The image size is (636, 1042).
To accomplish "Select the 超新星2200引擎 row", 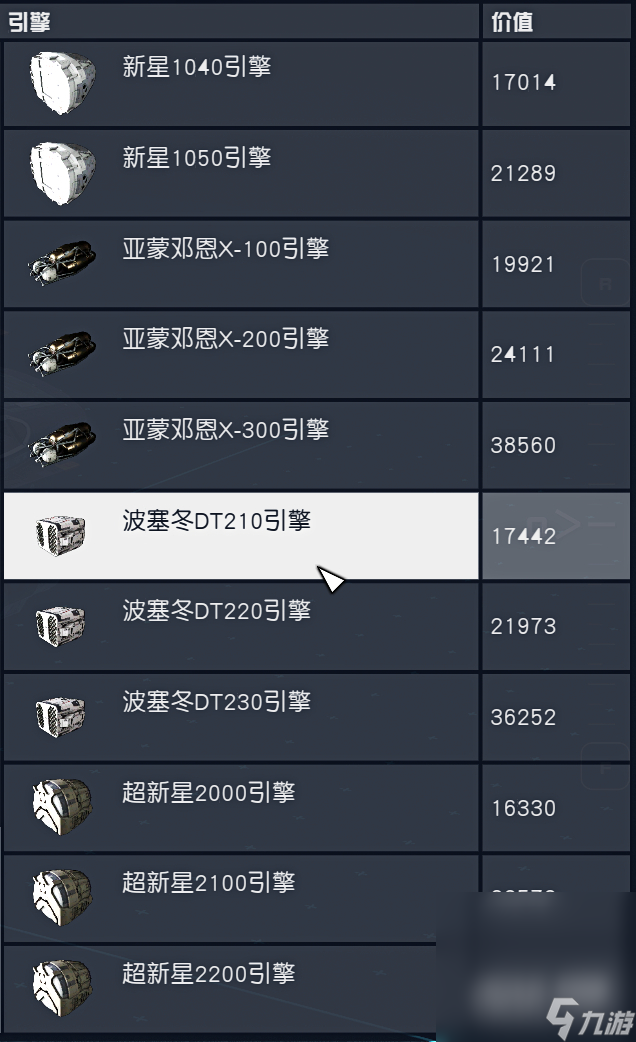I will pyautogui.click(x=240, y=988).
